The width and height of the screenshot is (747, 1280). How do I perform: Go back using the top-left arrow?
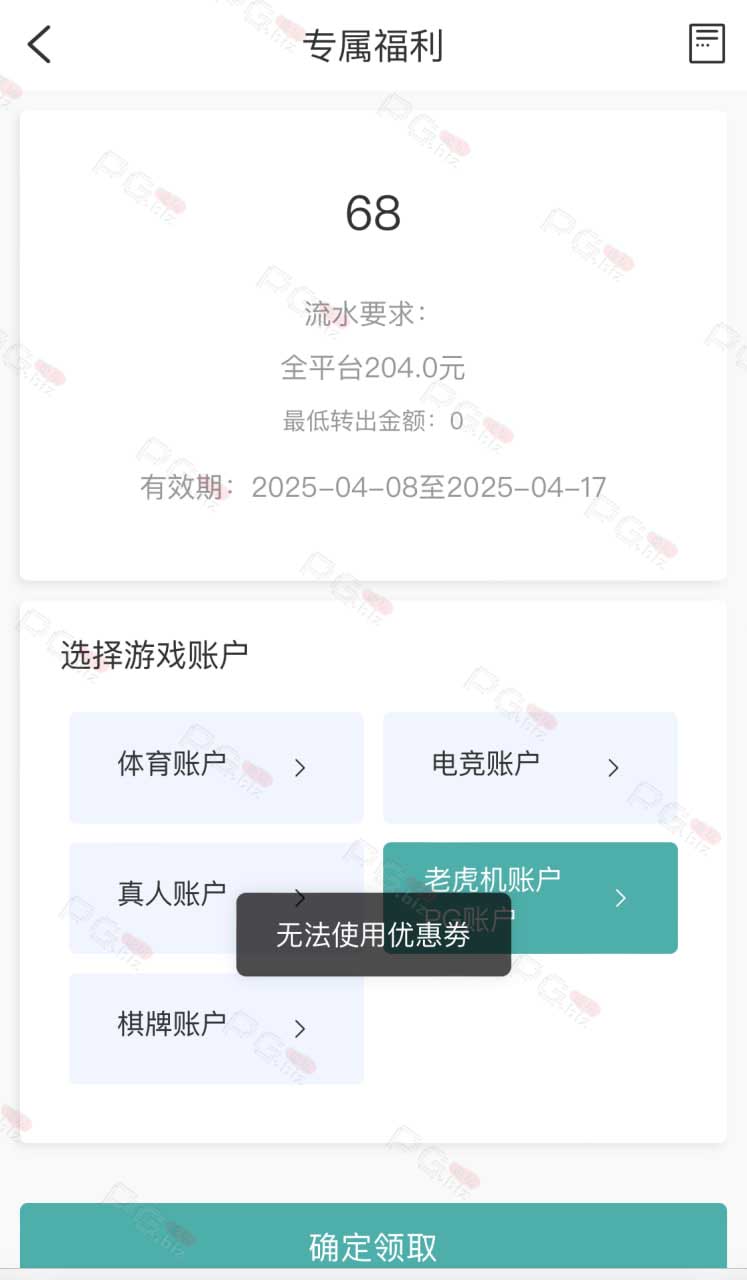pyautogui.click(x=39, y=45)
